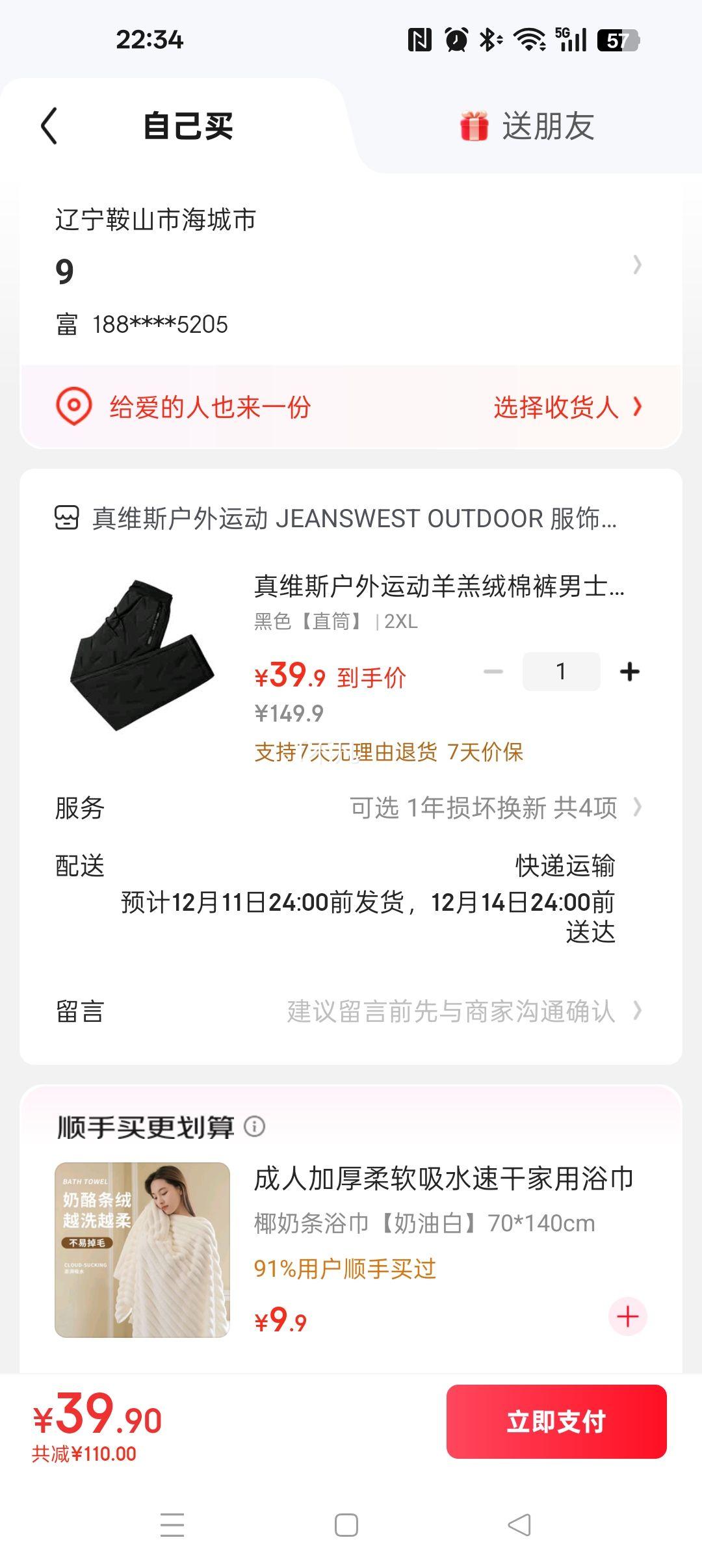Tap the quantity field showing 1
Image resolution: width=702 pixels, height=1568 pixels.
[561, 672]
